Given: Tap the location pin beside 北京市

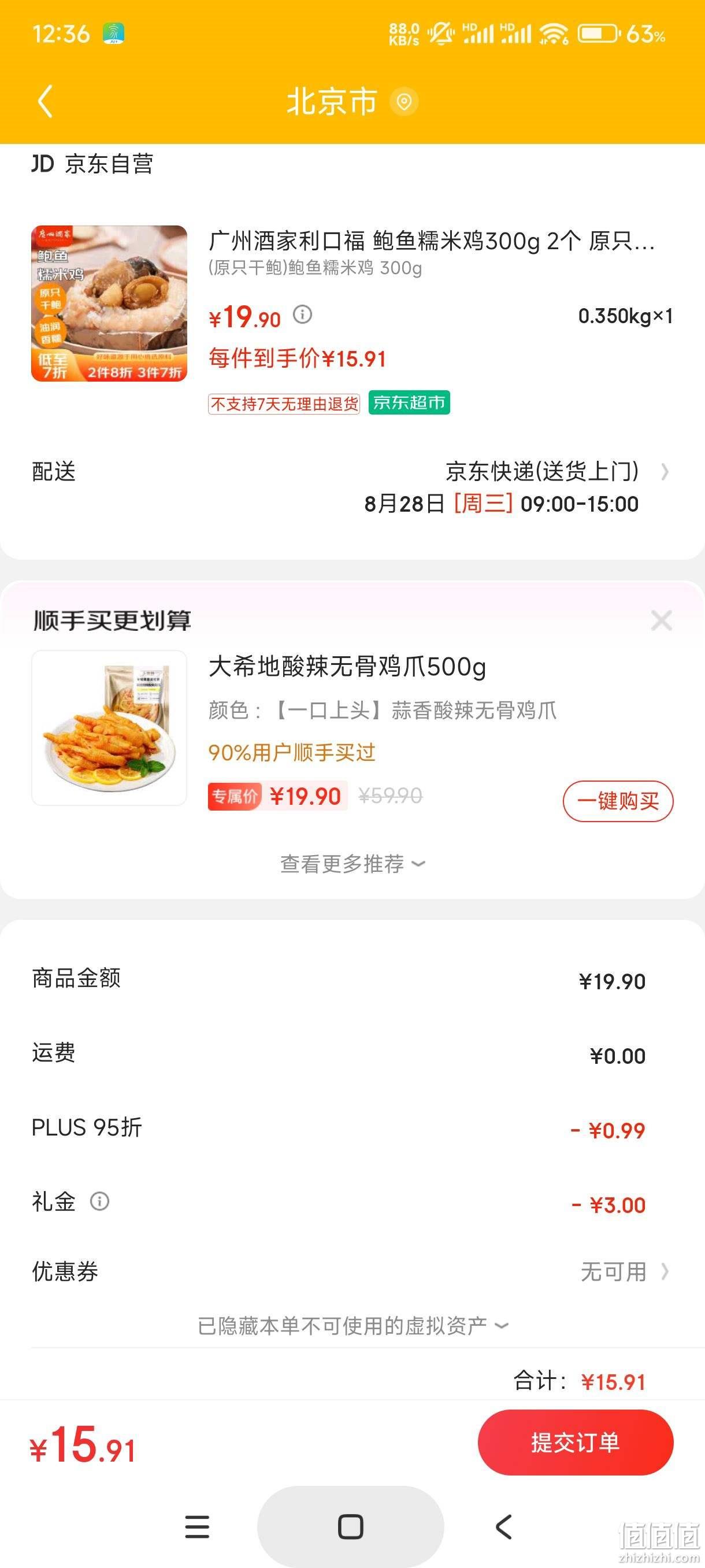Looking at the screenshot, I should (404, 102).
